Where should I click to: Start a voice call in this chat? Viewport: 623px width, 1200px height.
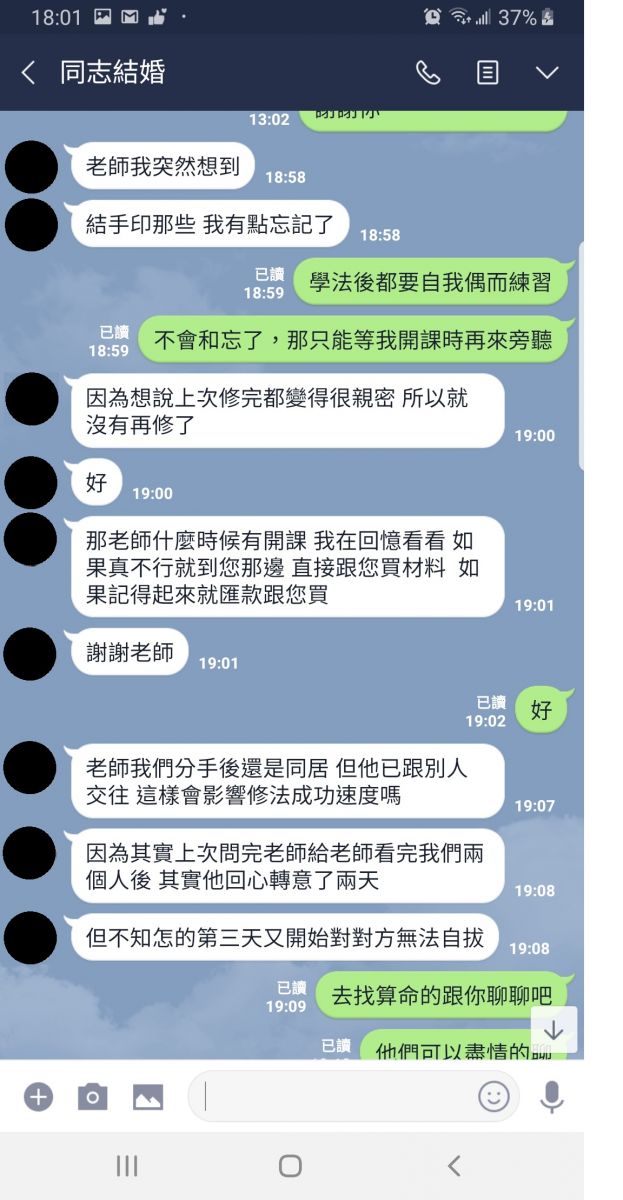tap(428, 72)
